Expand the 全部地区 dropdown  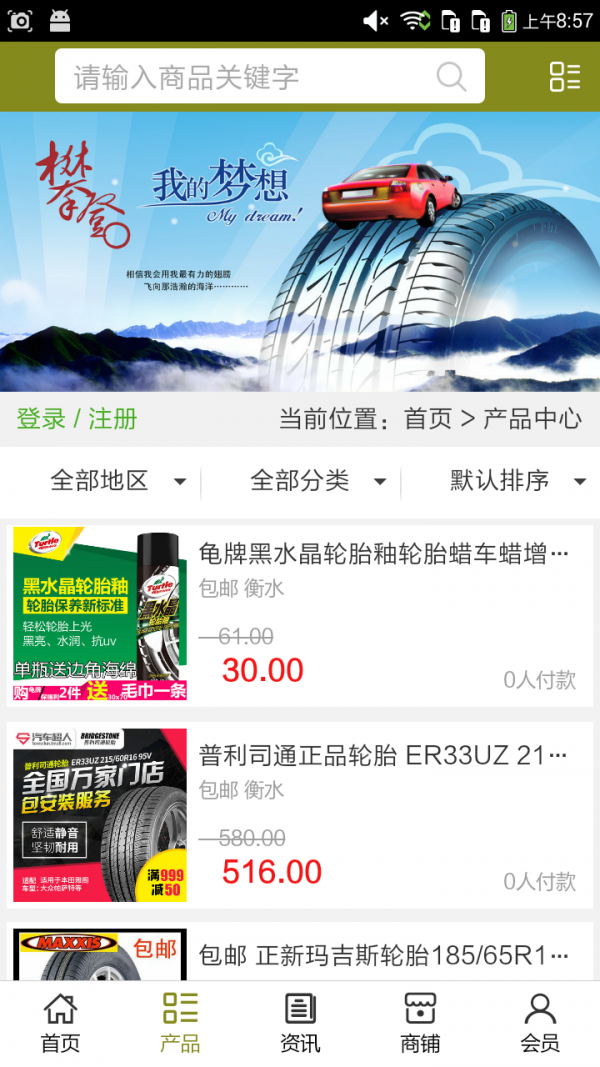tap(117, 481)
